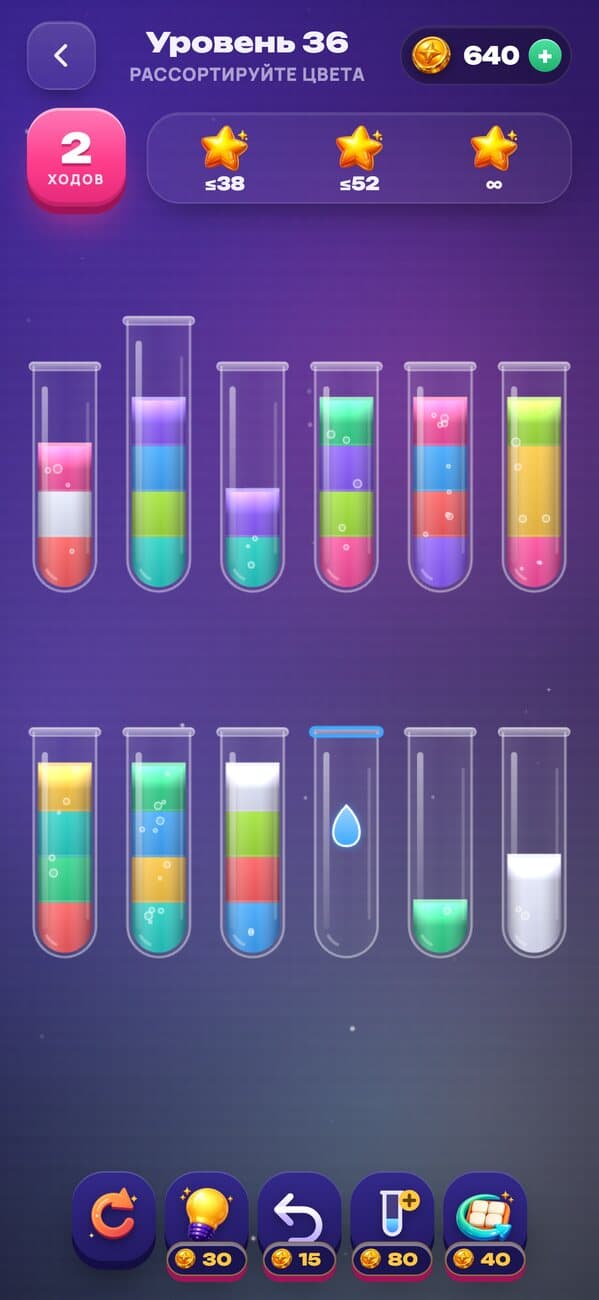Undo the last move for 15 coins
This screenshot has width=599, height=1300.
[x=299, y=1224]
